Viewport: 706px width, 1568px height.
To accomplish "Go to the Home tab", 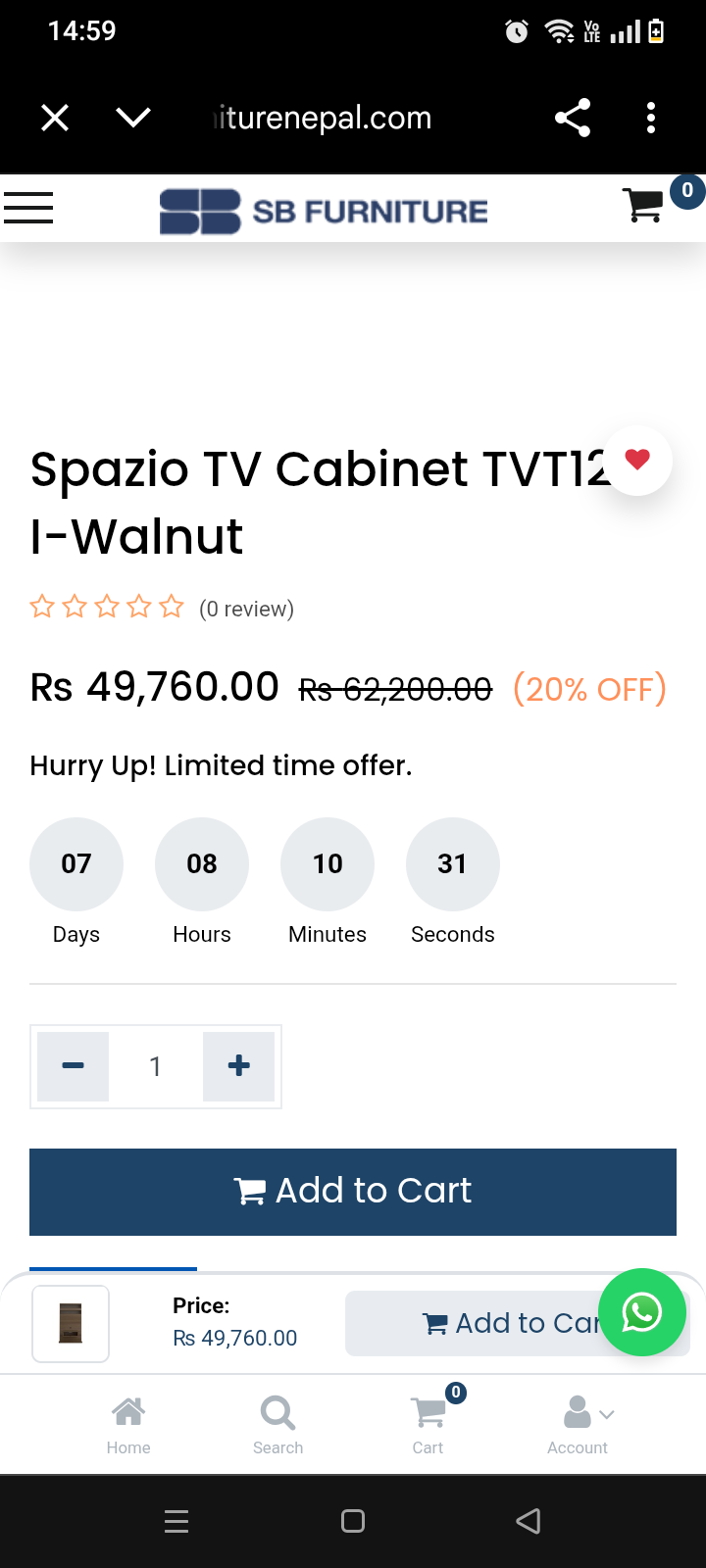I will [x=128, y=1424].
